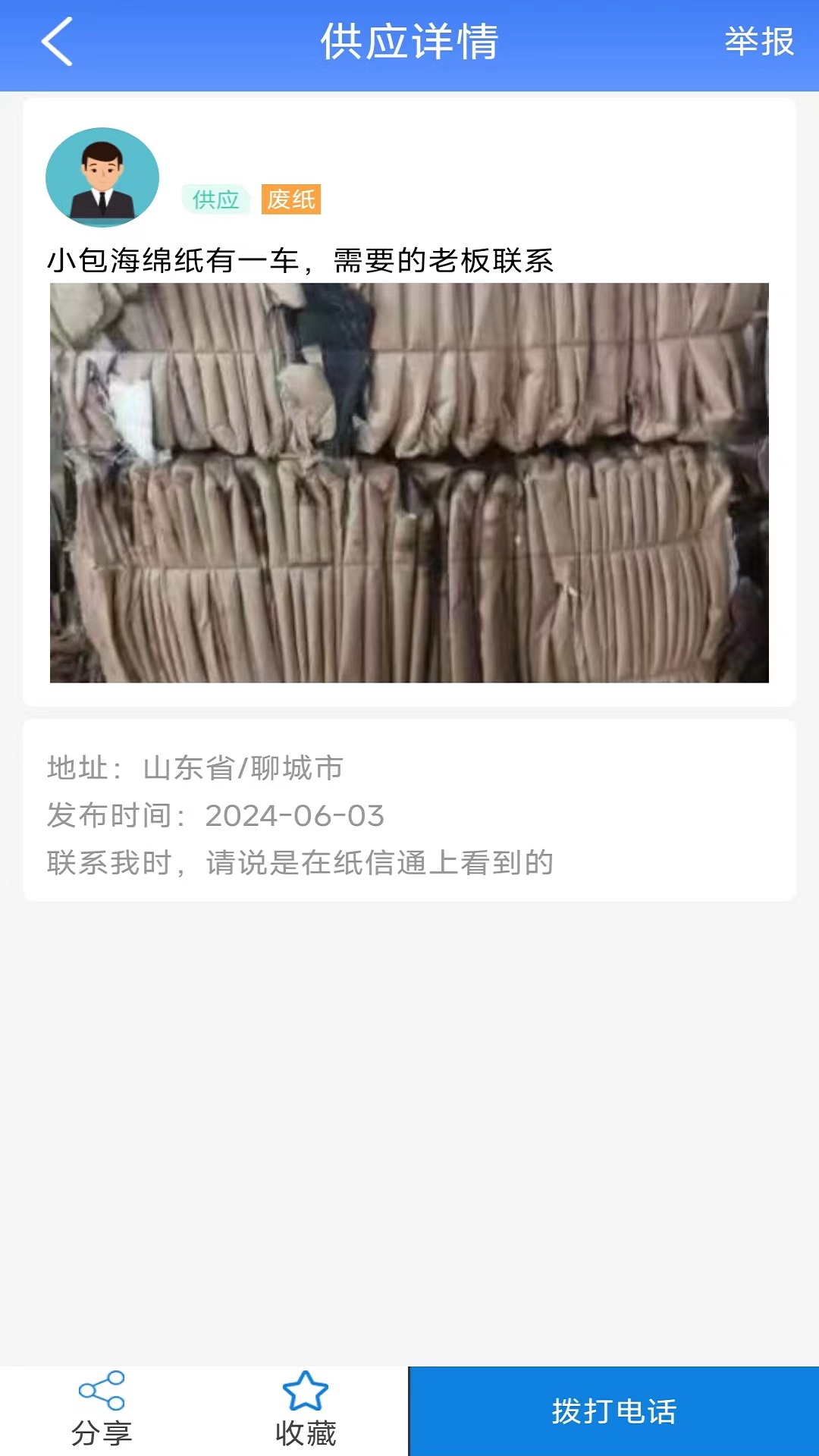Viewport: 819px width, 1456px height.
Task: Call the supplier with 拨打电话
Action: [x=614, y=1411]
